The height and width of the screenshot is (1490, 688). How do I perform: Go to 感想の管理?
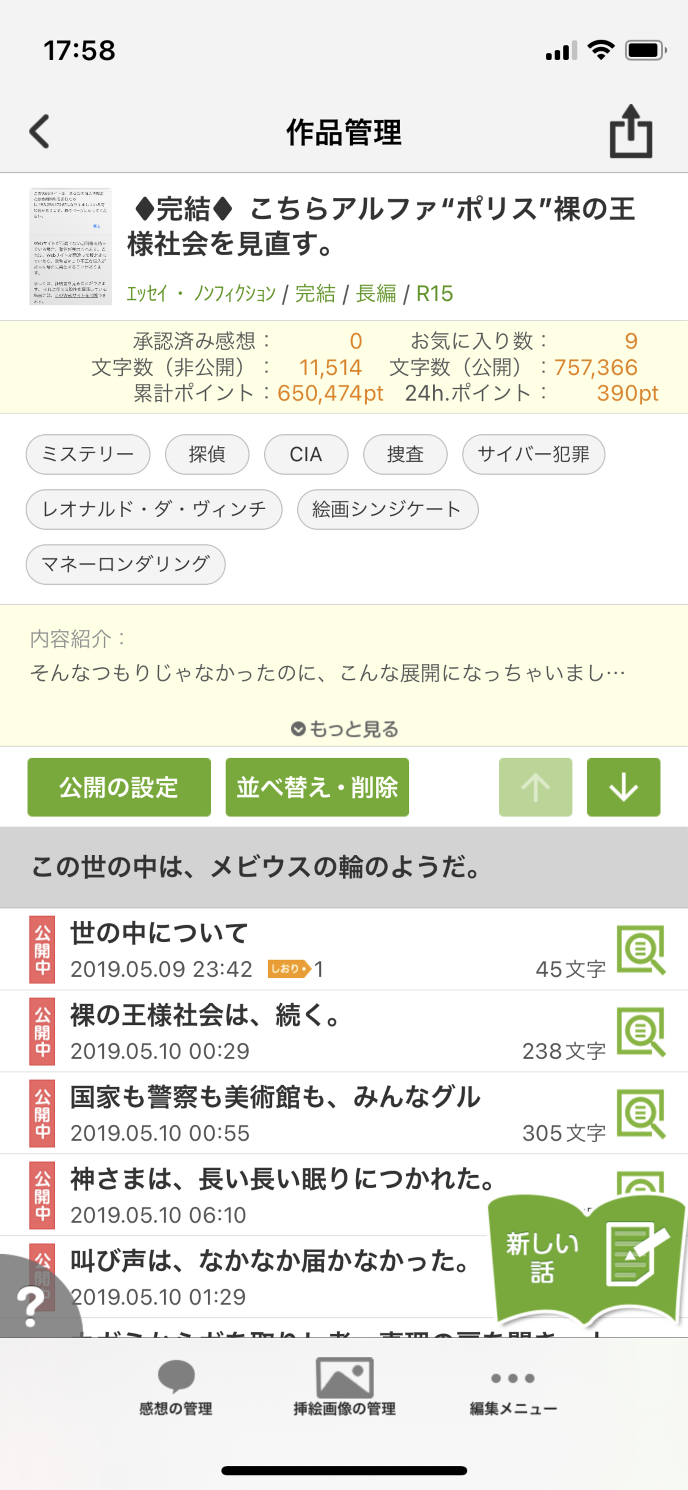pyautogui.click(x=176, y=1390)
